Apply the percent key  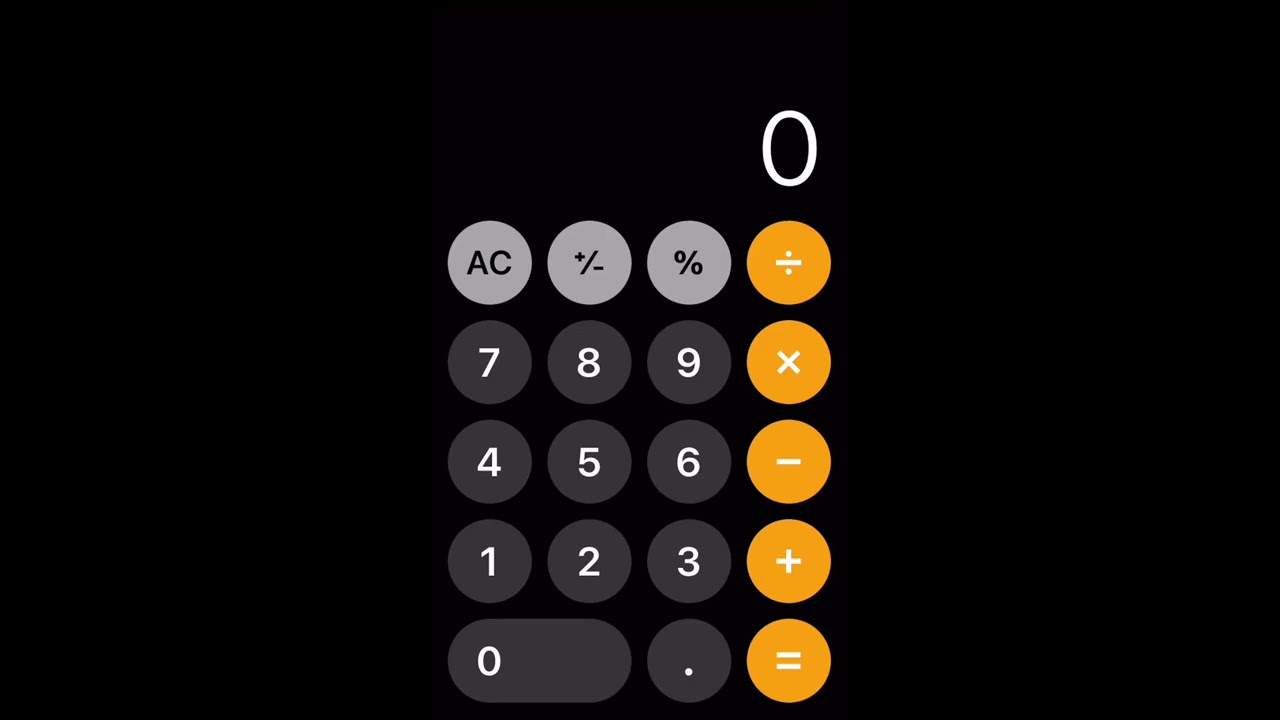688,263
